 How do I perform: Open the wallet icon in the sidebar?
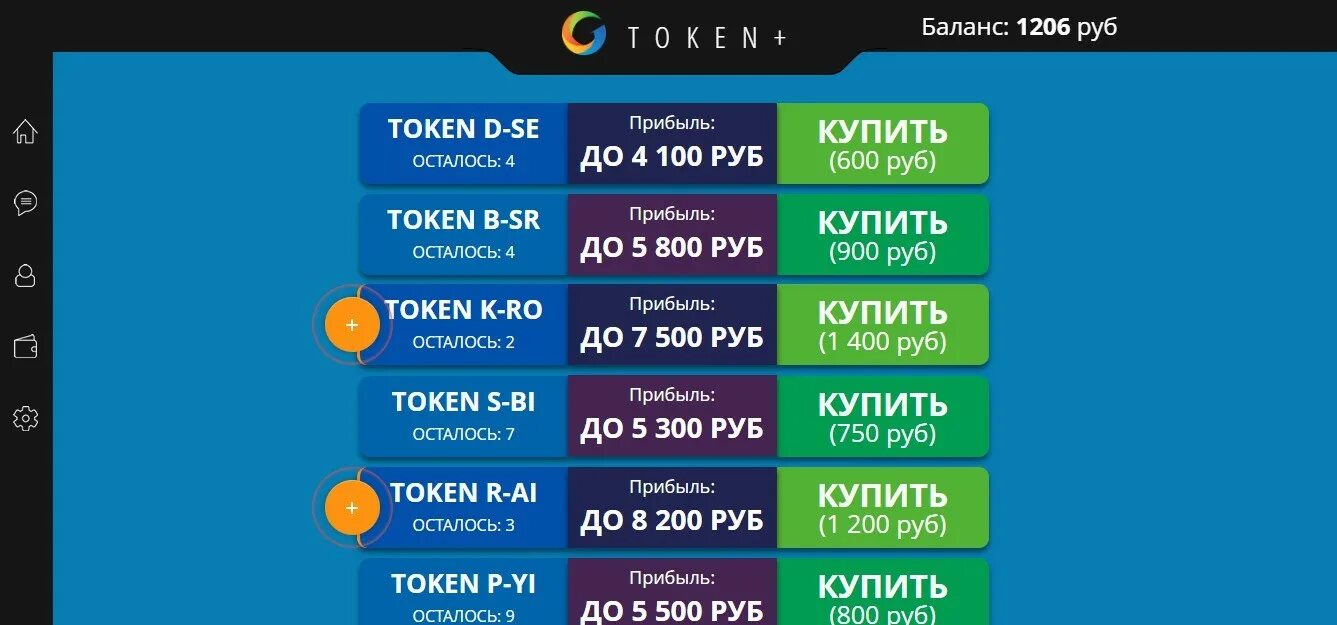click(x=25, y=347)
